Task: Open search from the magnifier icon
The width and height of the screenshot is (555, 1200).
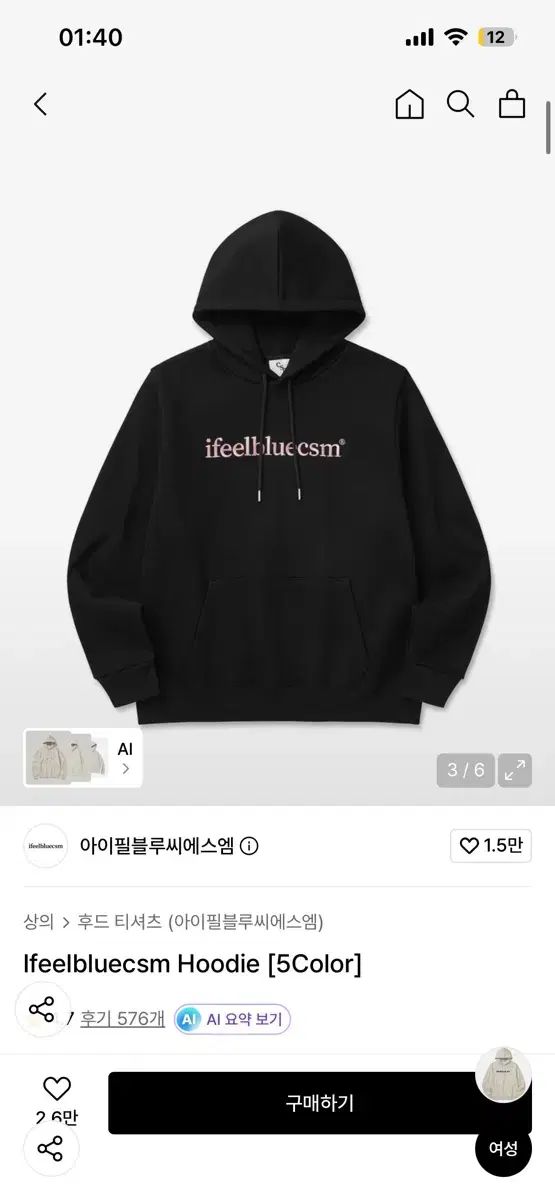Action: 461,104
